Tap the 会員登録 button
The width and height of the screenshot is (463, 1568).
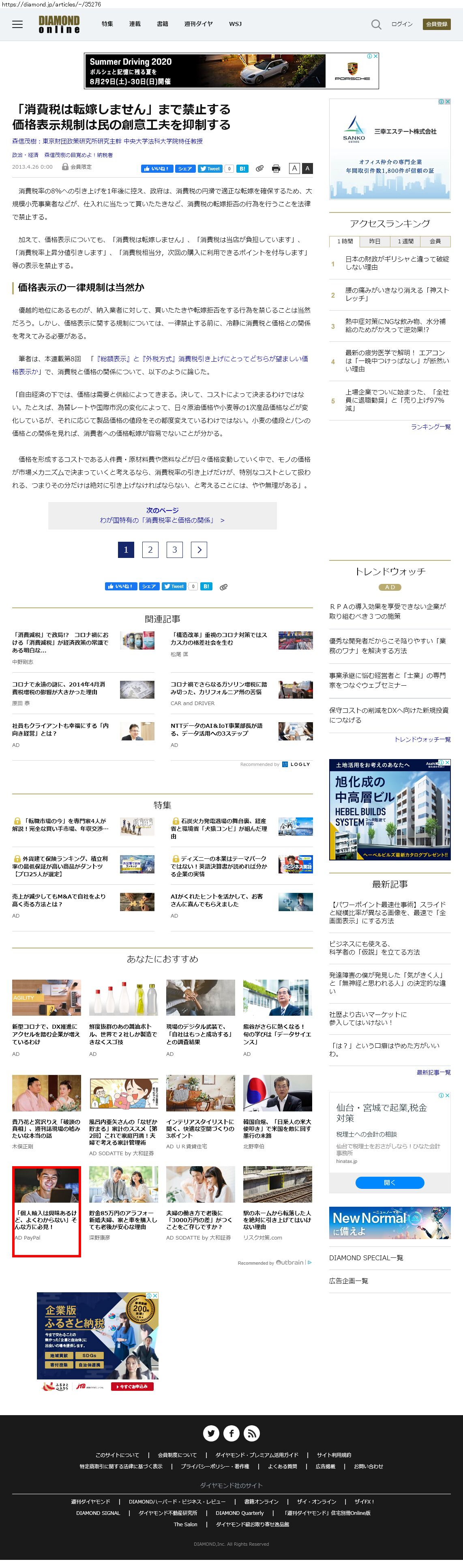click(x=436, y=24)
